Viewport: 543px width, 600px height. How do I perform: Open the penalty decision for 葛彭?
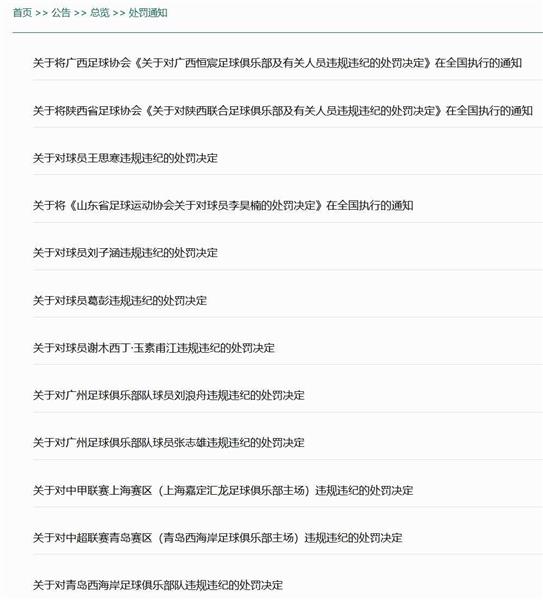pyautogui.click(x=120, y=300)
